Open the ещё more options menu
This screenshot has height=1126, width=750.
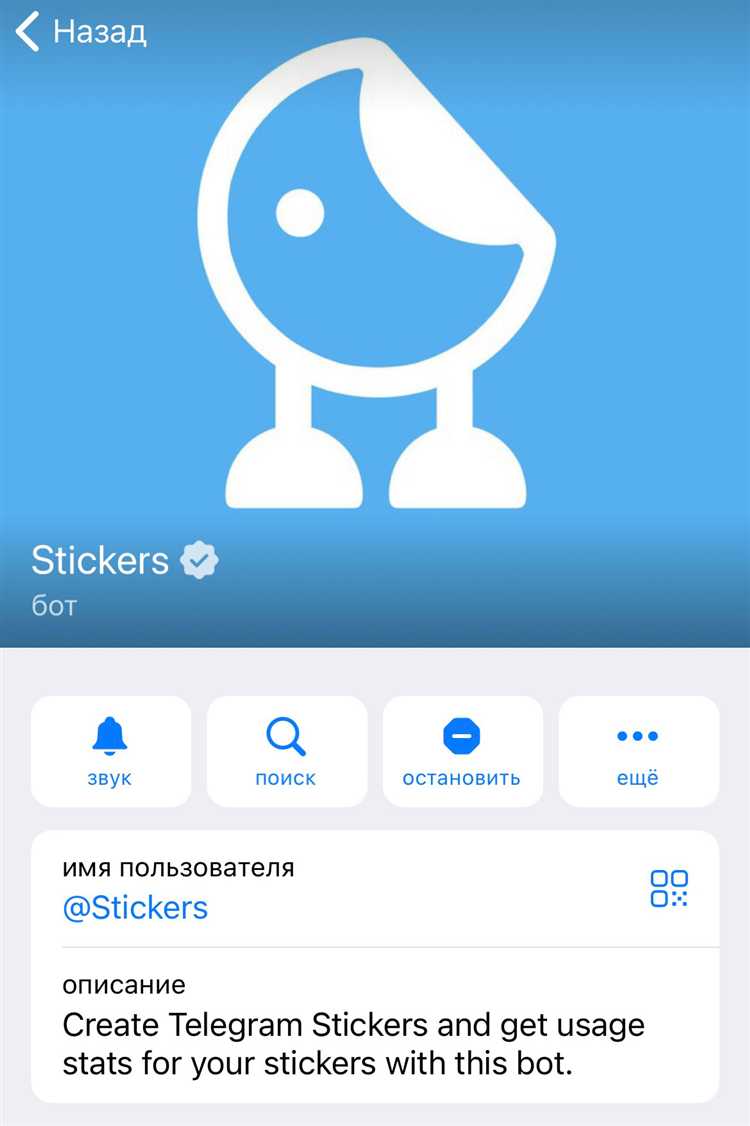click(638, 751)
